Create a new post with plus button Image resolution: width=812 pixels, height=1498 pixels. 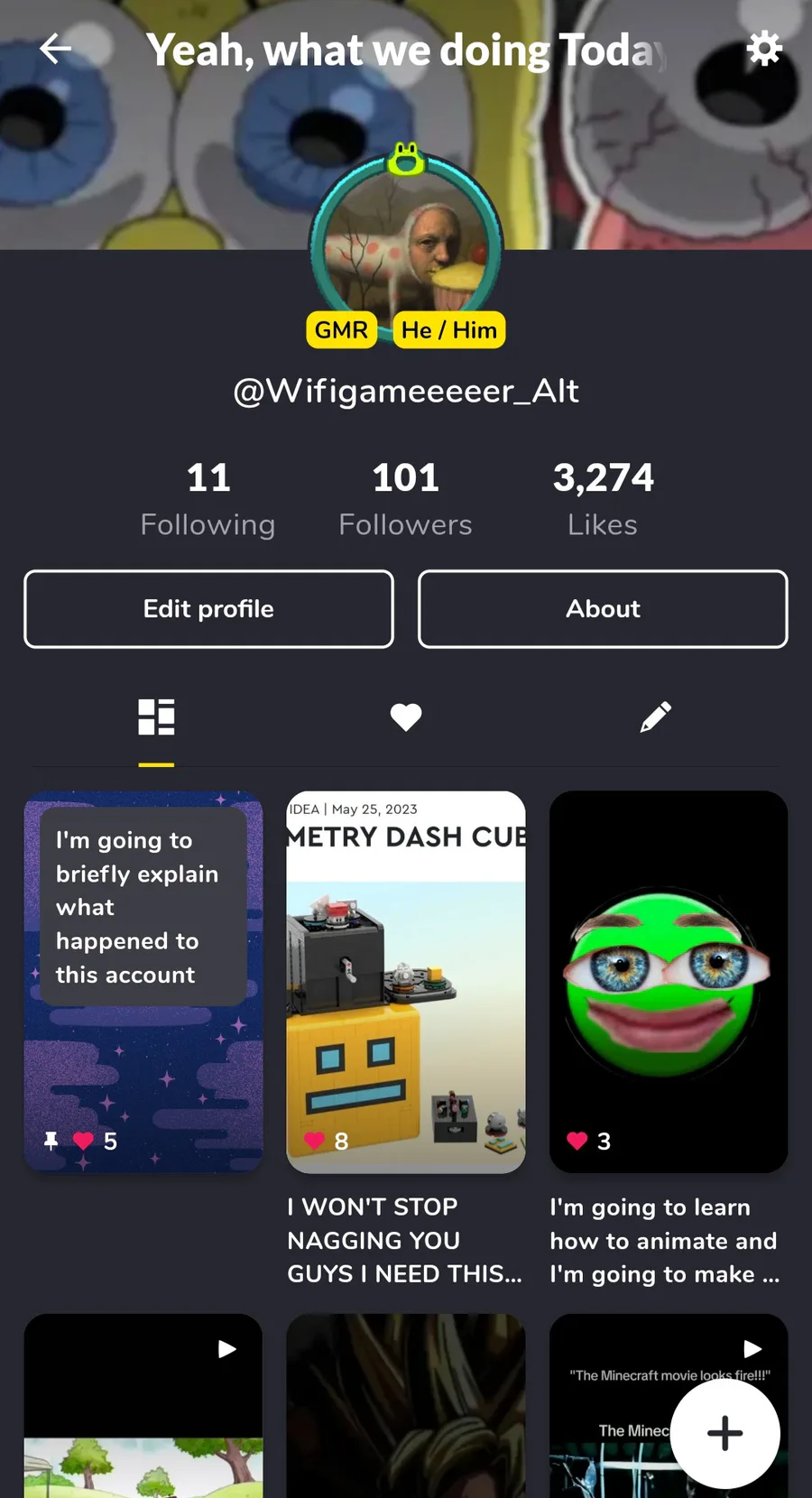[x=724, y=1433]
